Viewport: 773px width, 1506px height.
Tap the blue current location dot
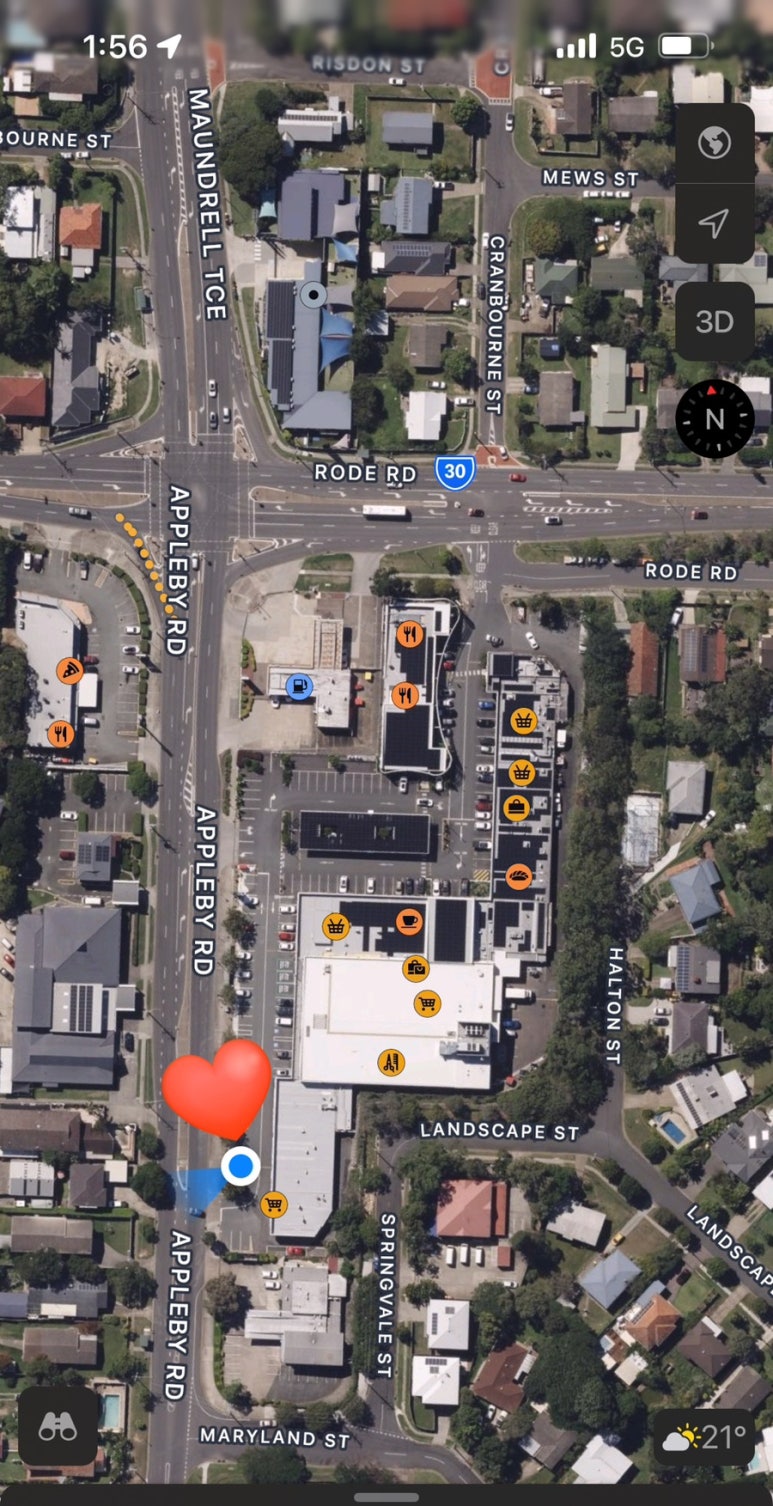[240, 1166]
